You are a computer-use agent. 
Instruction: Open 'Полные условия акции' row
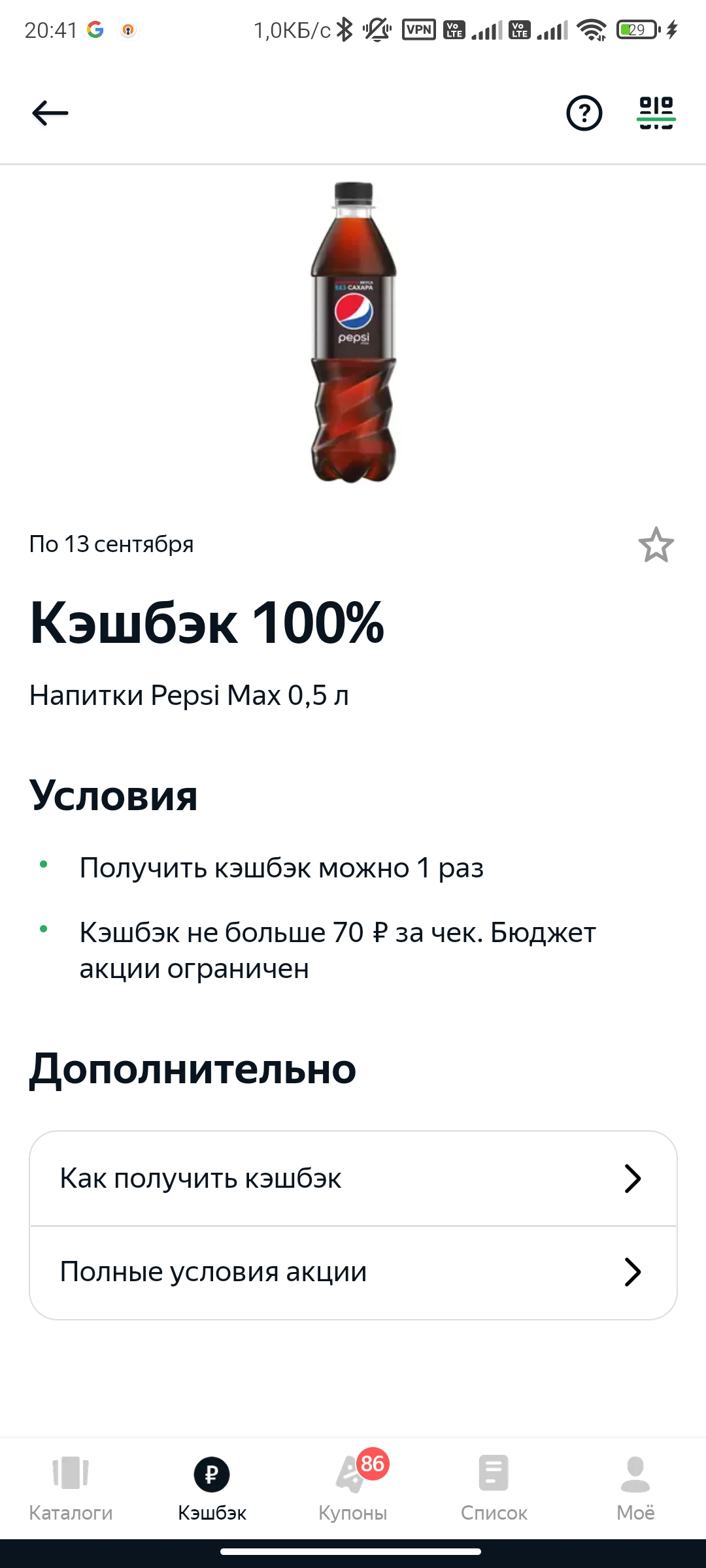pyautogui.click(x=353, y=1273)
